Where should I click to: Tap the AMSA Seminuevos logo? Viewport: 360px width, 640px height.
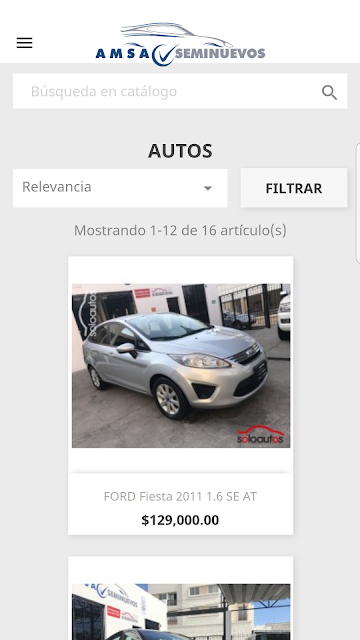pos(180,44)
